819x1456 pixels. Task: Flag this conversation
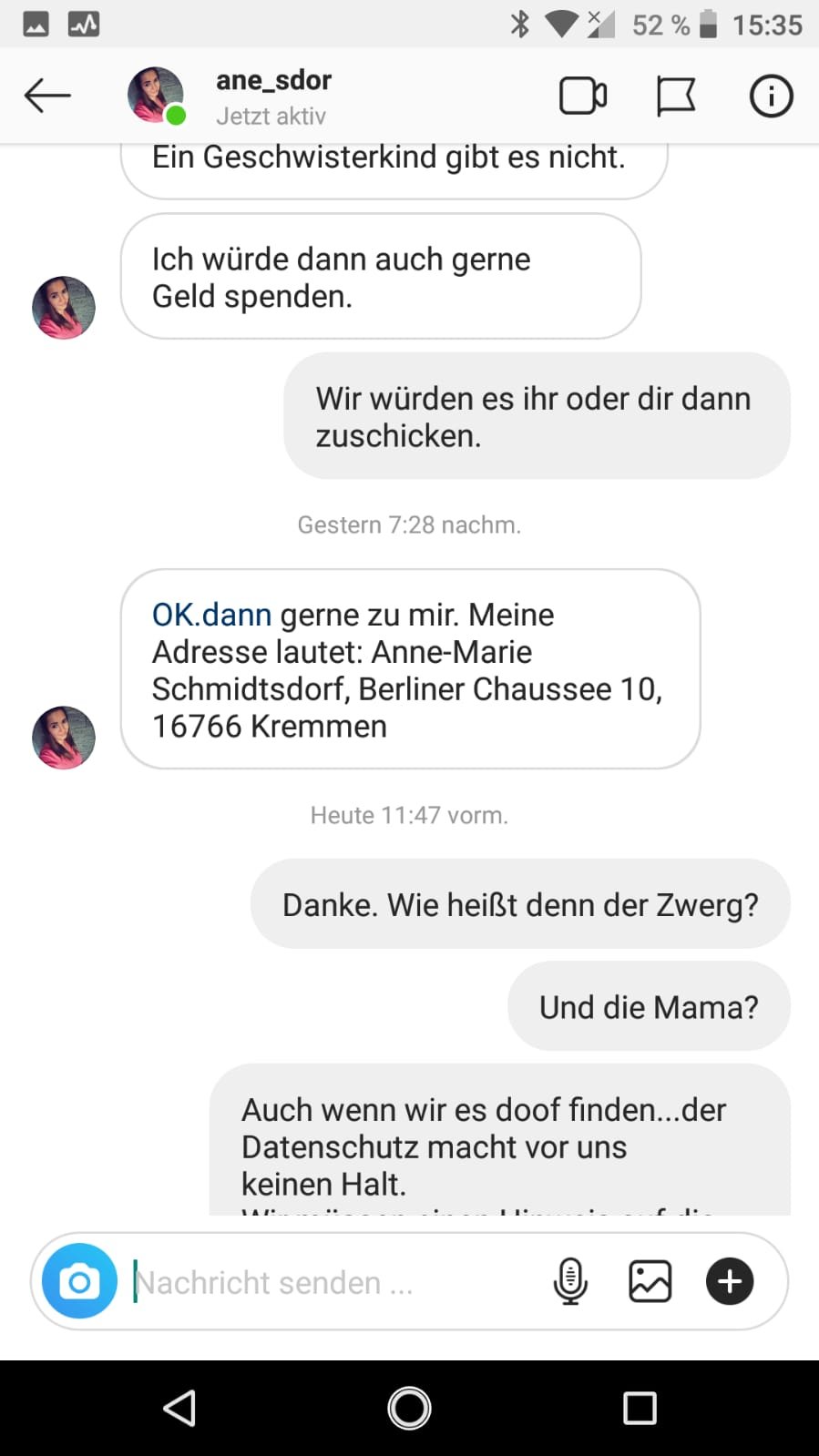click(x=676, y=96)
